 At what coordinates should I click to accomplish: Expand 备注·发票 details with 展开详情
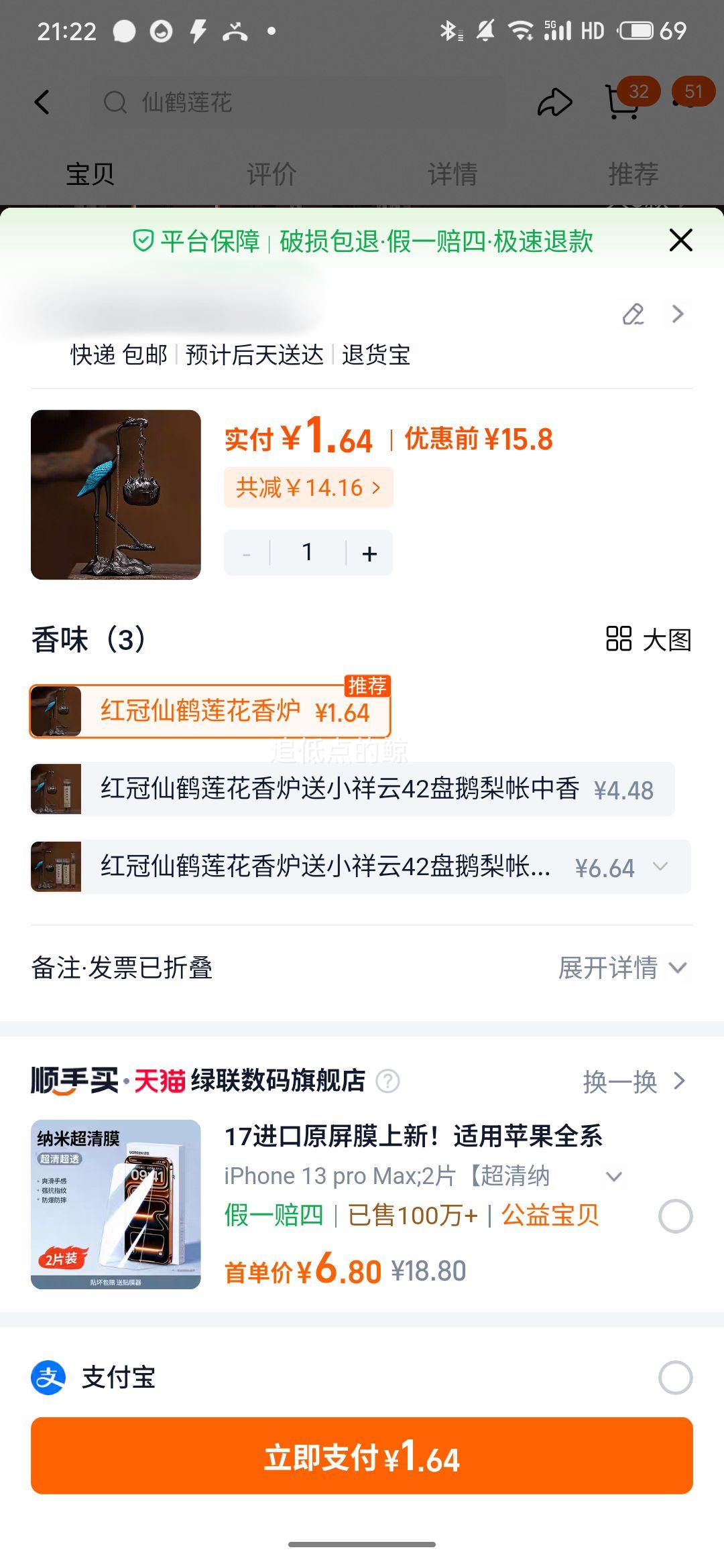(x=621, y=968)
